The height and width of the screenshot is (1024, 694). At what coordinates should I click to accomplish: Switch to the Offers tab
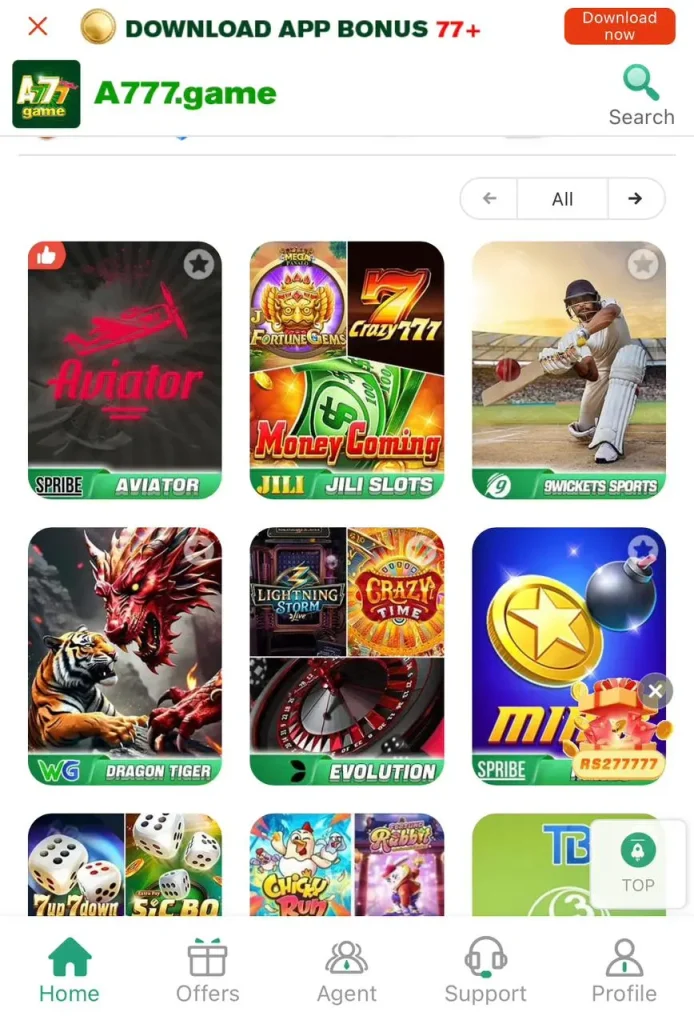coord(208,972)
